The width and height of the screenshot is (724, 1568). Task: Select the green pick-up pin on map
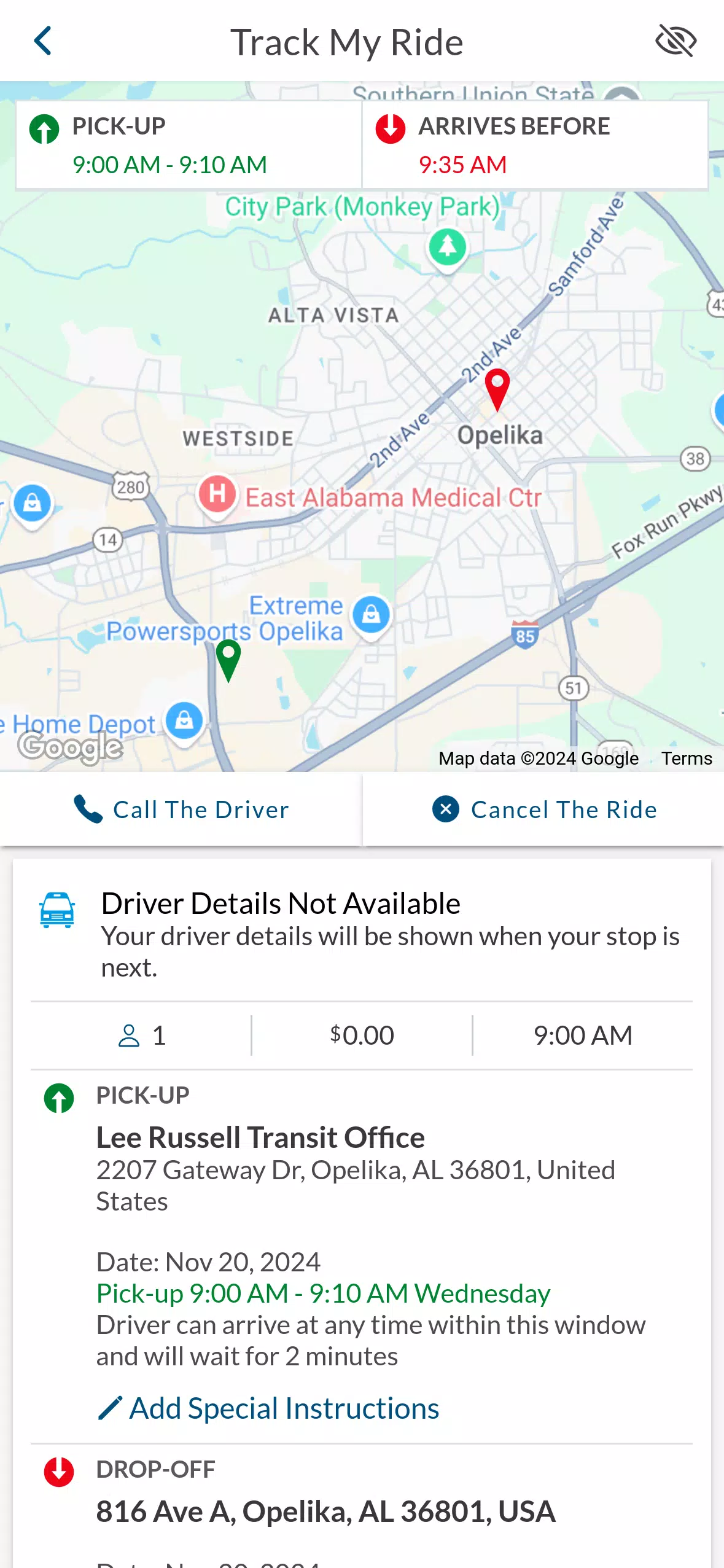[228, 658]
